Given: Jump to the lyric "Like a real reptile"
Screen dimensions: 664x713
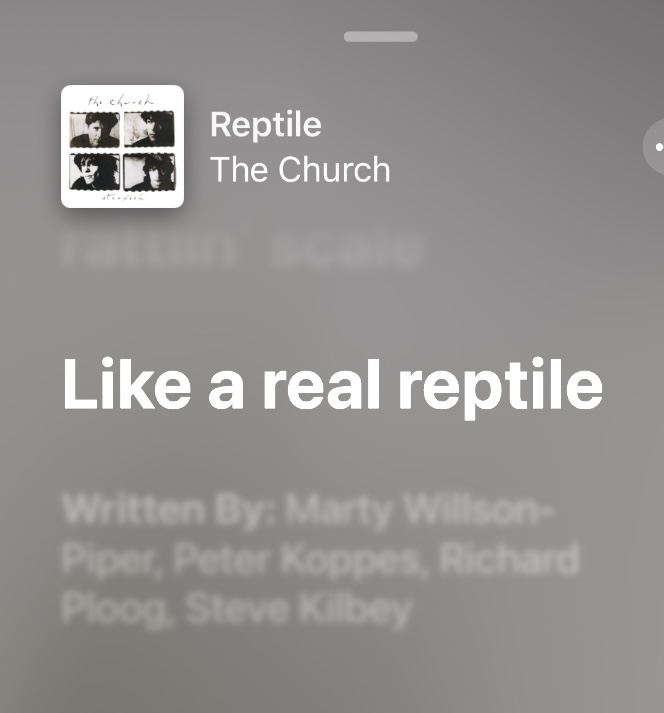Looking at the screenshot, I should [333, 385].
